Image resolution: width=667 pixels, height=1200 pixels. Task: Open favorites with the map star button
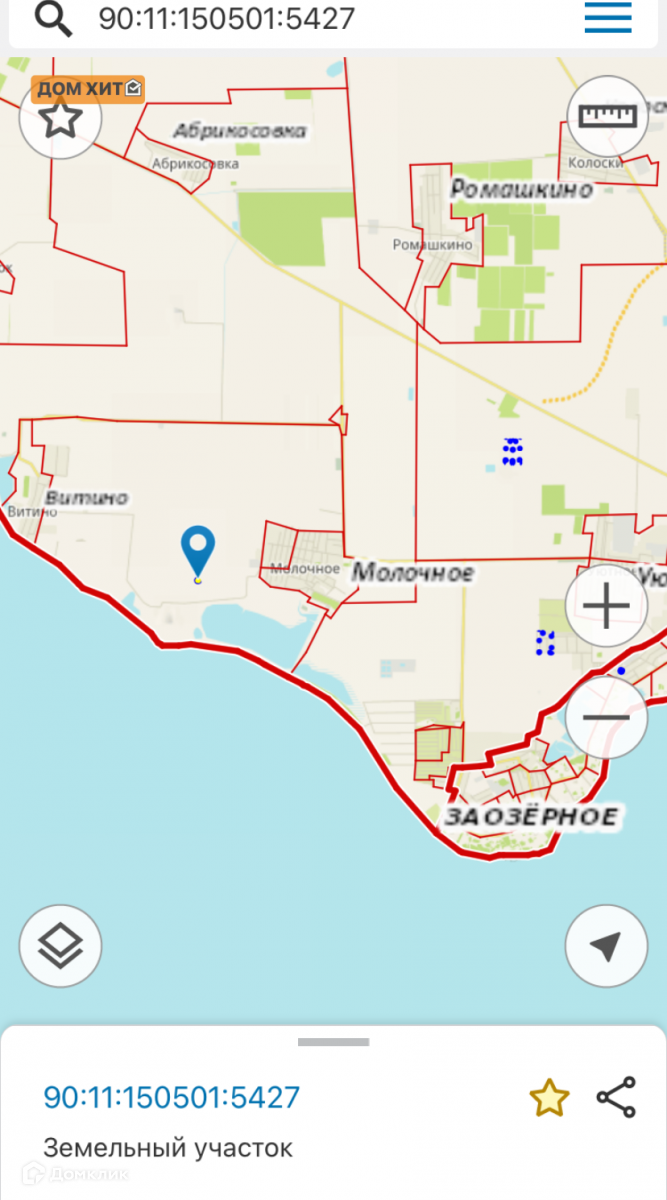click(x=60, y=119)
